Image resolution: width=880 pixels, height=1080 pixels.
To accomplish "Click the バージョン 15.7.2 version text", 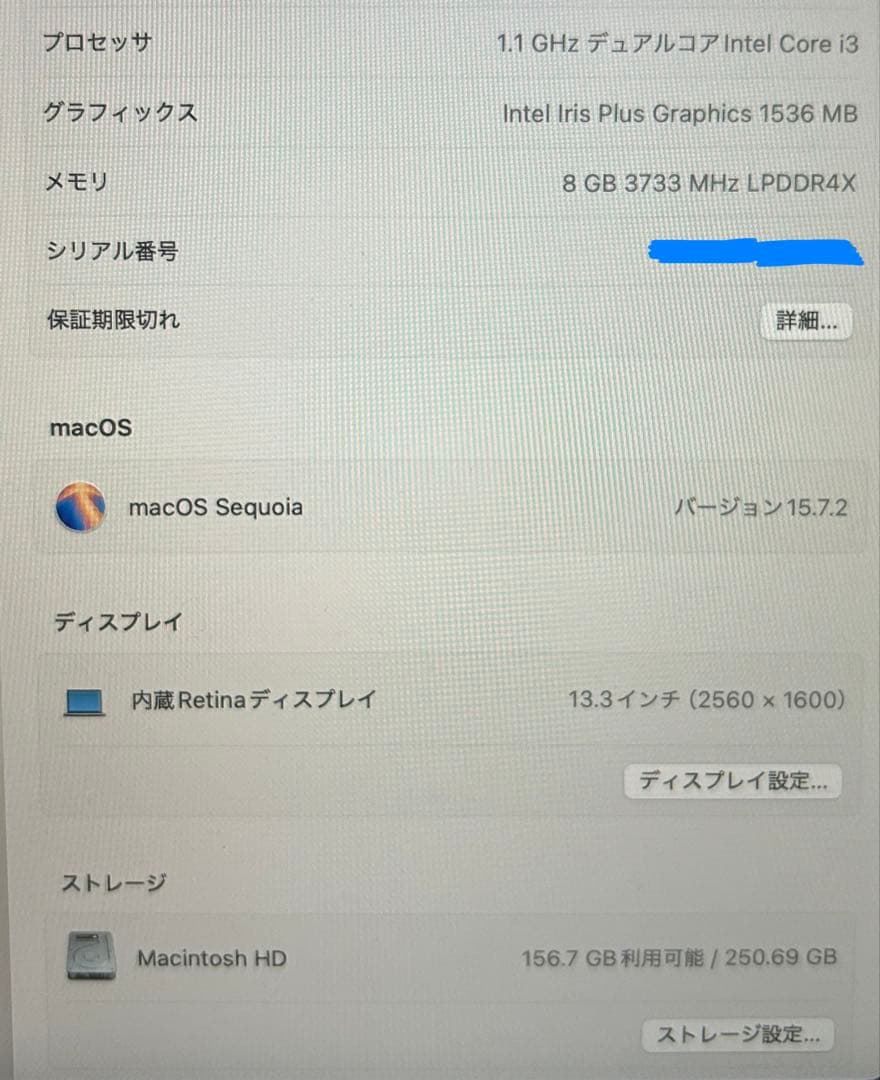I will [x=762, y=508].
